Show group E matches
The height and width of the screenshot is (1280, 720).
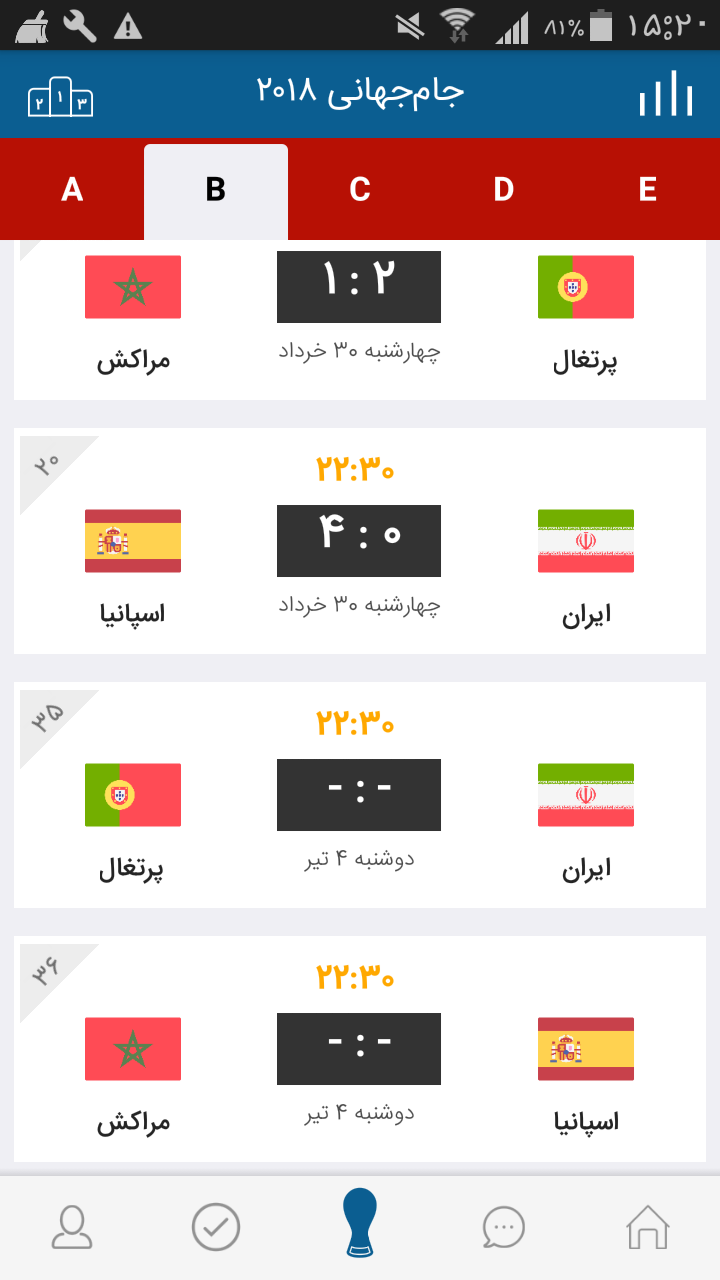click(648, 189)
